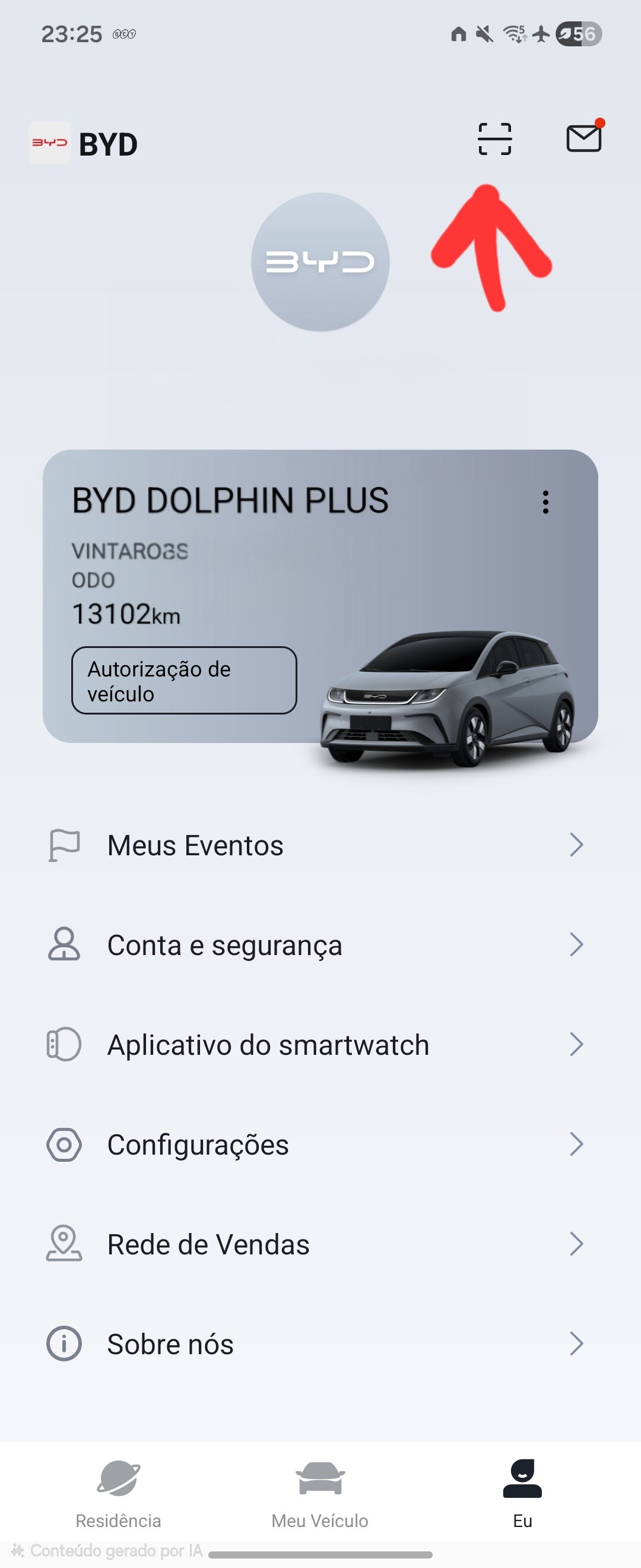The image size is (641, 1568).
Task: Tap the Autorização de veículo button
Action: click(x=184, y=681)
